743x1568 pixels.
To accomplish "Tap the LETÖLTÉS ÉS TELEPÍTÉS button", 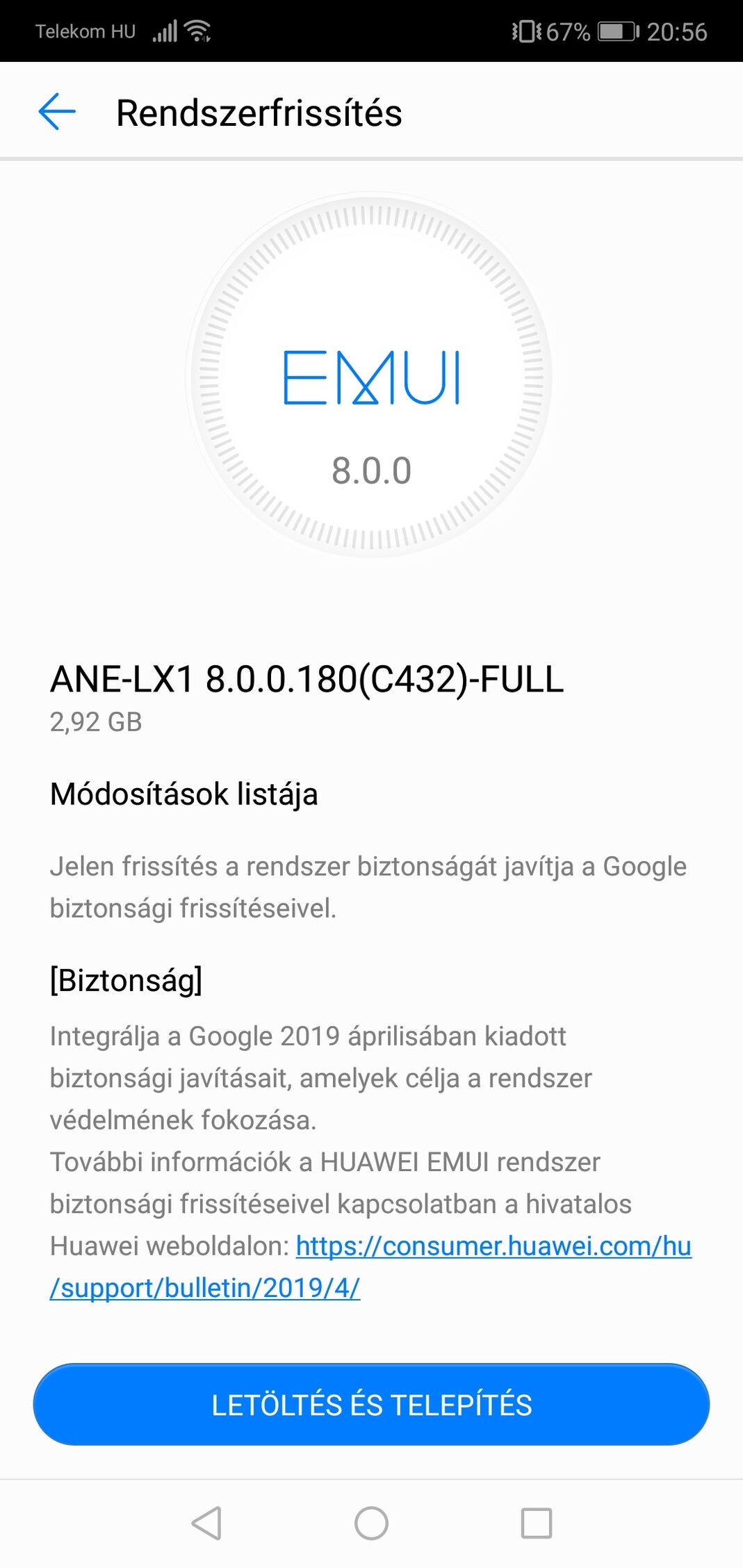I will pyautogui.click(x=371, y=1404).
